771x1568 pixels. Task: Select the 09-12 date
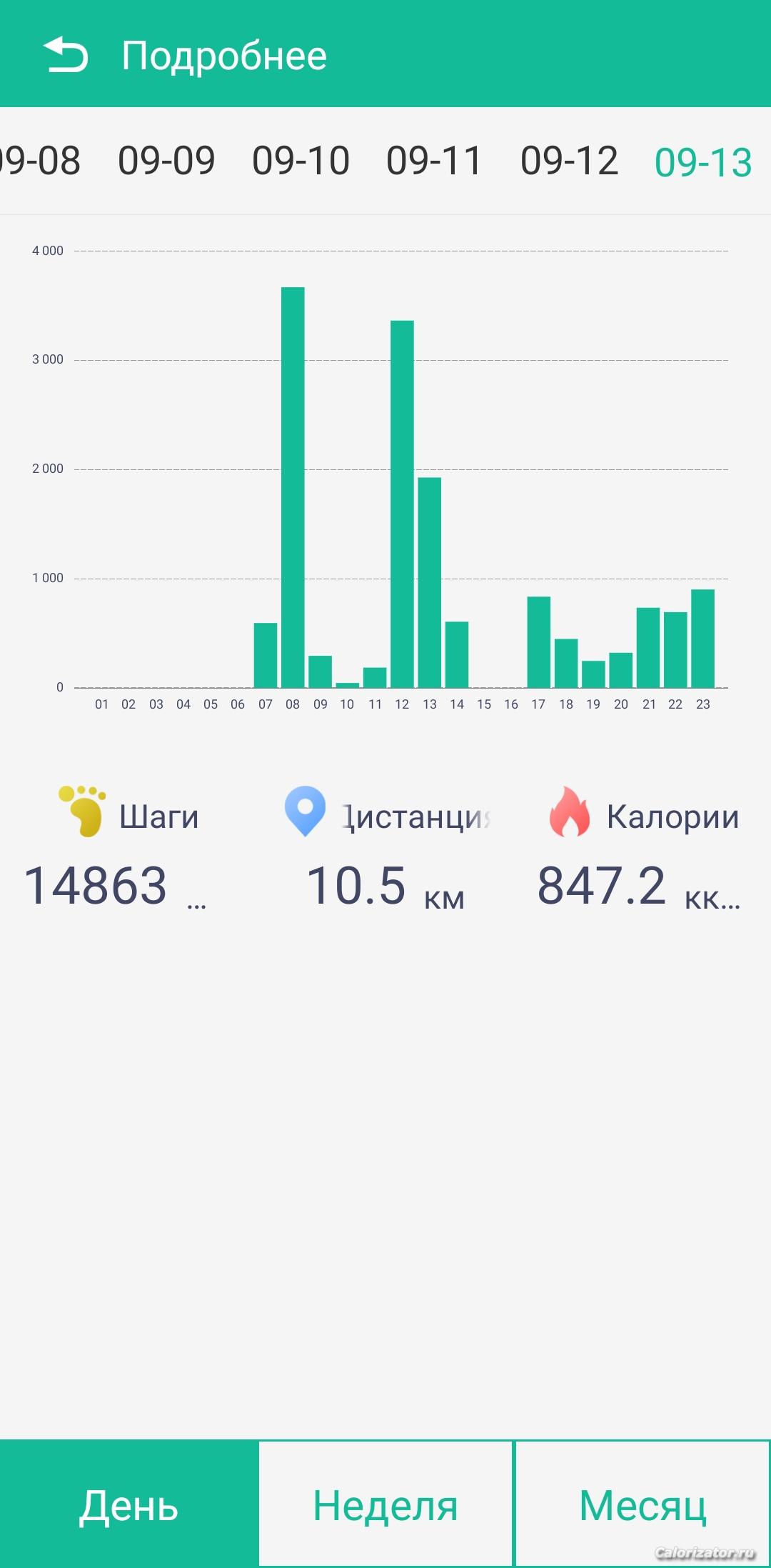coord(569,161)
